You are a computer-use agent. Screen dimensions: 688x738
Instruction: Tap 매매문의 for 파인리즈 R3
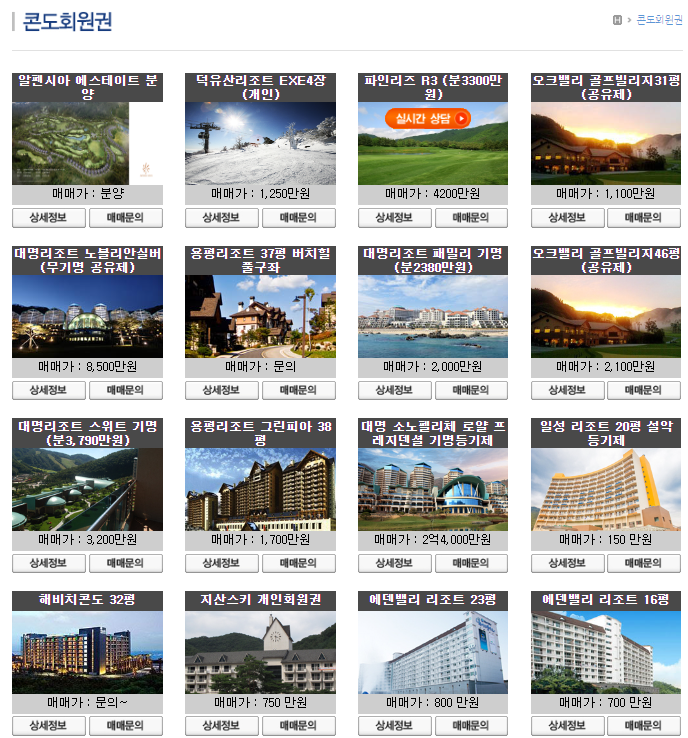pos(470,218)
